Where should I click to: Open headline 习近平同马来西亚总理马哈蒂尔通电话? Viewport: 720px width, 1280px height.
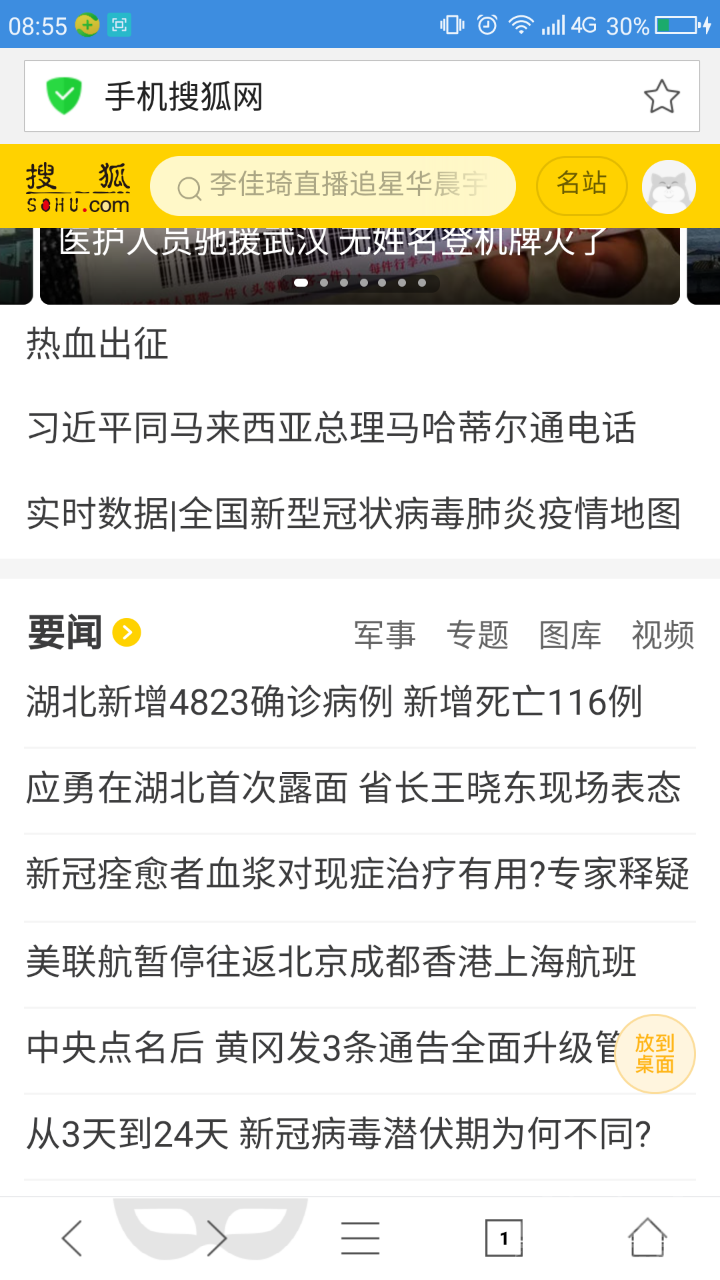(x=331, y=428)
